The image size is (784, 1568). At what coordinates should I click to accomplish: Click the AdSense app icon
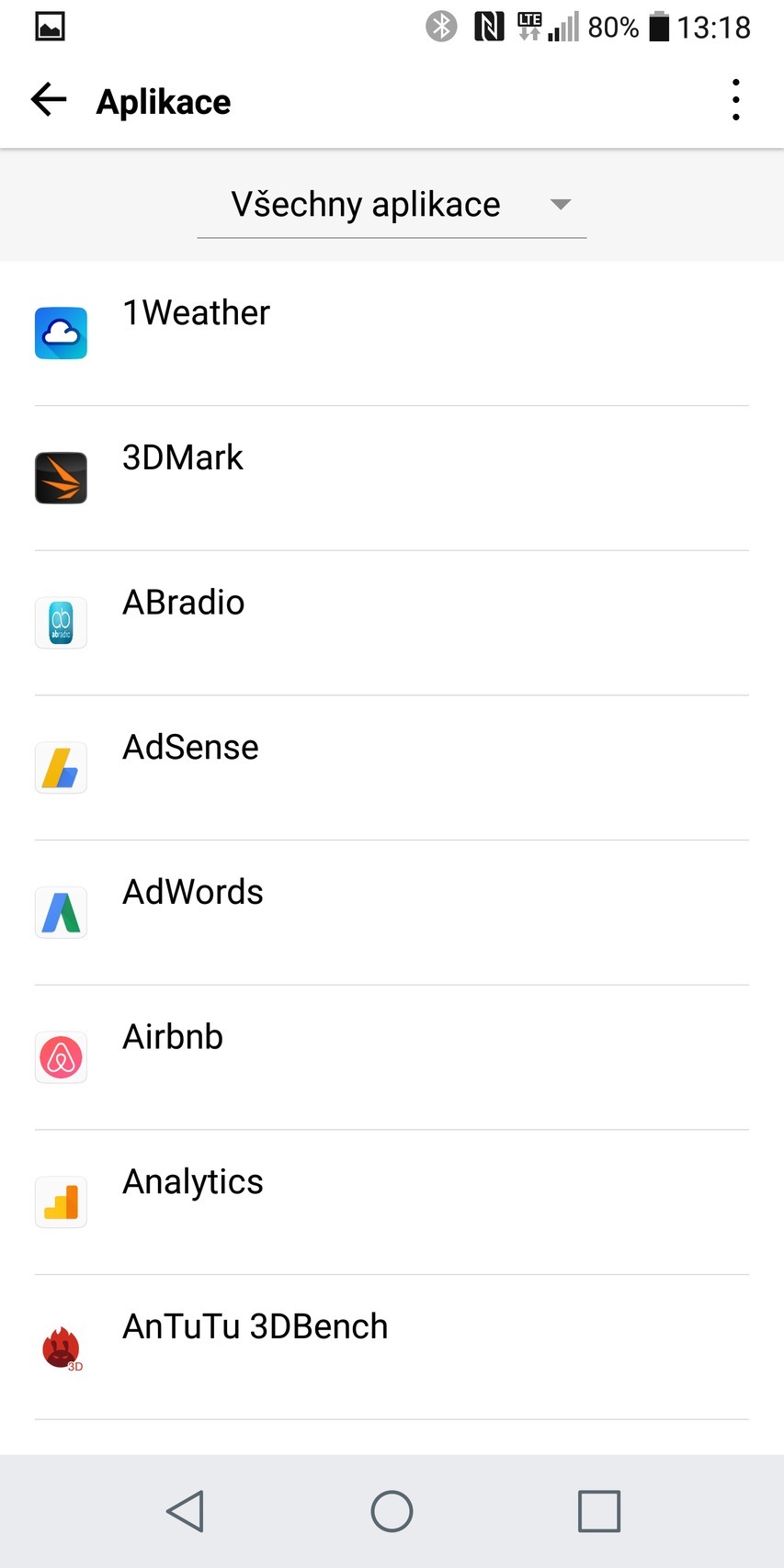coord(60,766)
